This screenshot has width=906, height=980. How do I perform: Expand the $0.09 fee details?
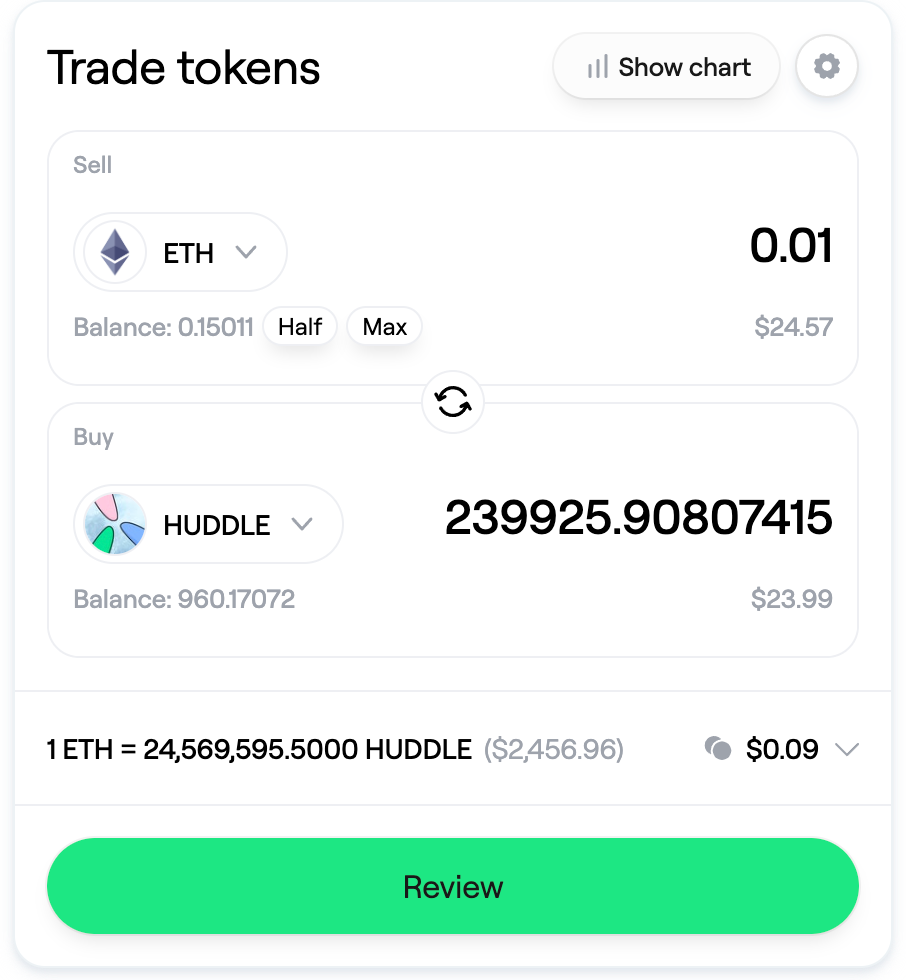[782, 749]
